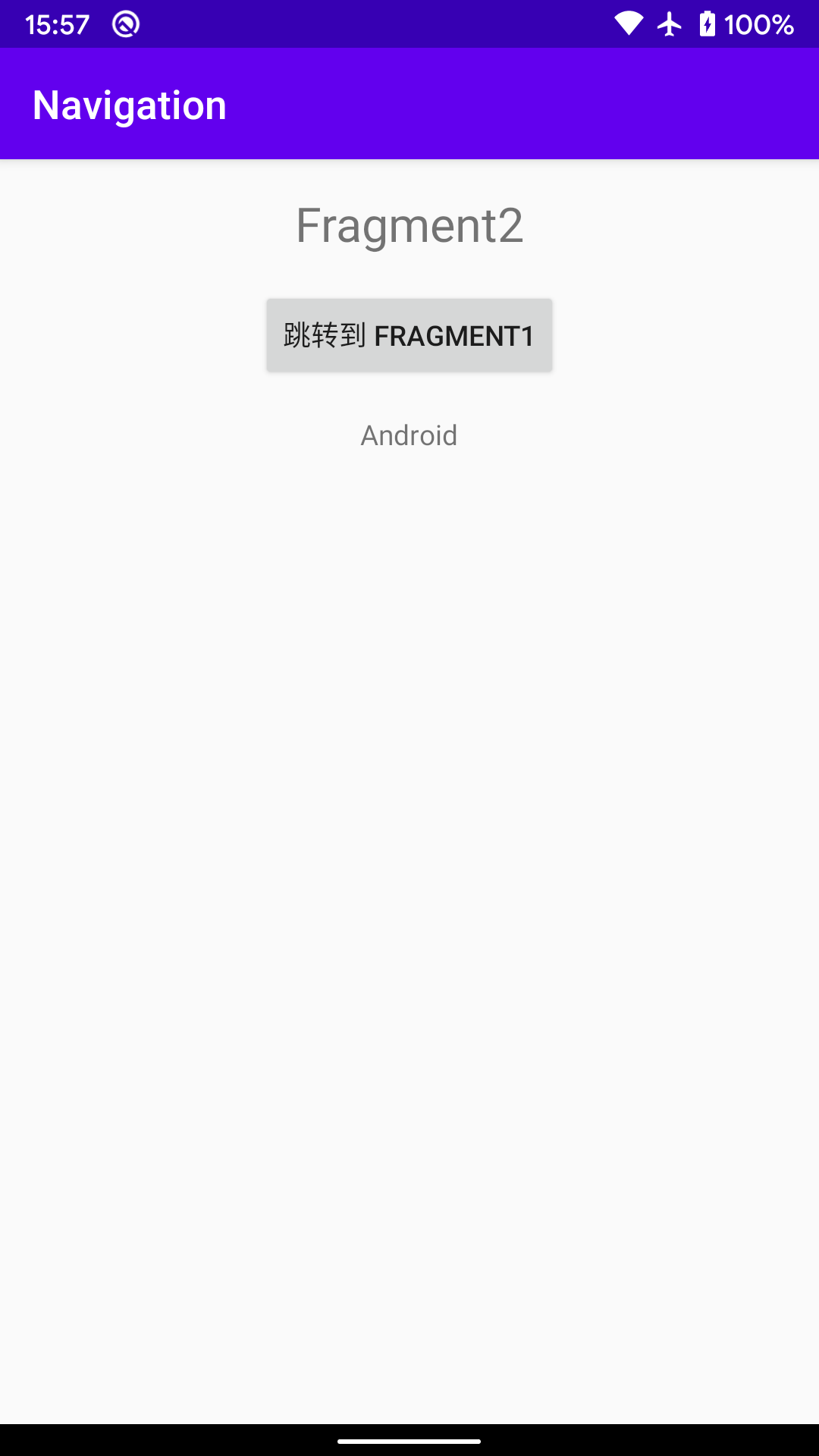The image size is (819, 1456).
Task: Tap the 跳转到 FRAGMENT1 button
Action: point(409,335)
